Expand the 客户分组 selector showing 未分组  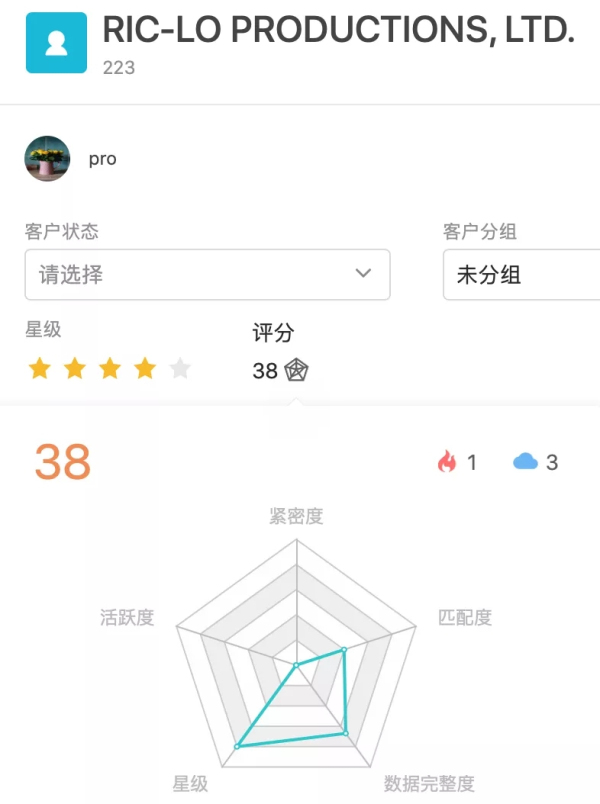(x=521, y=275)
